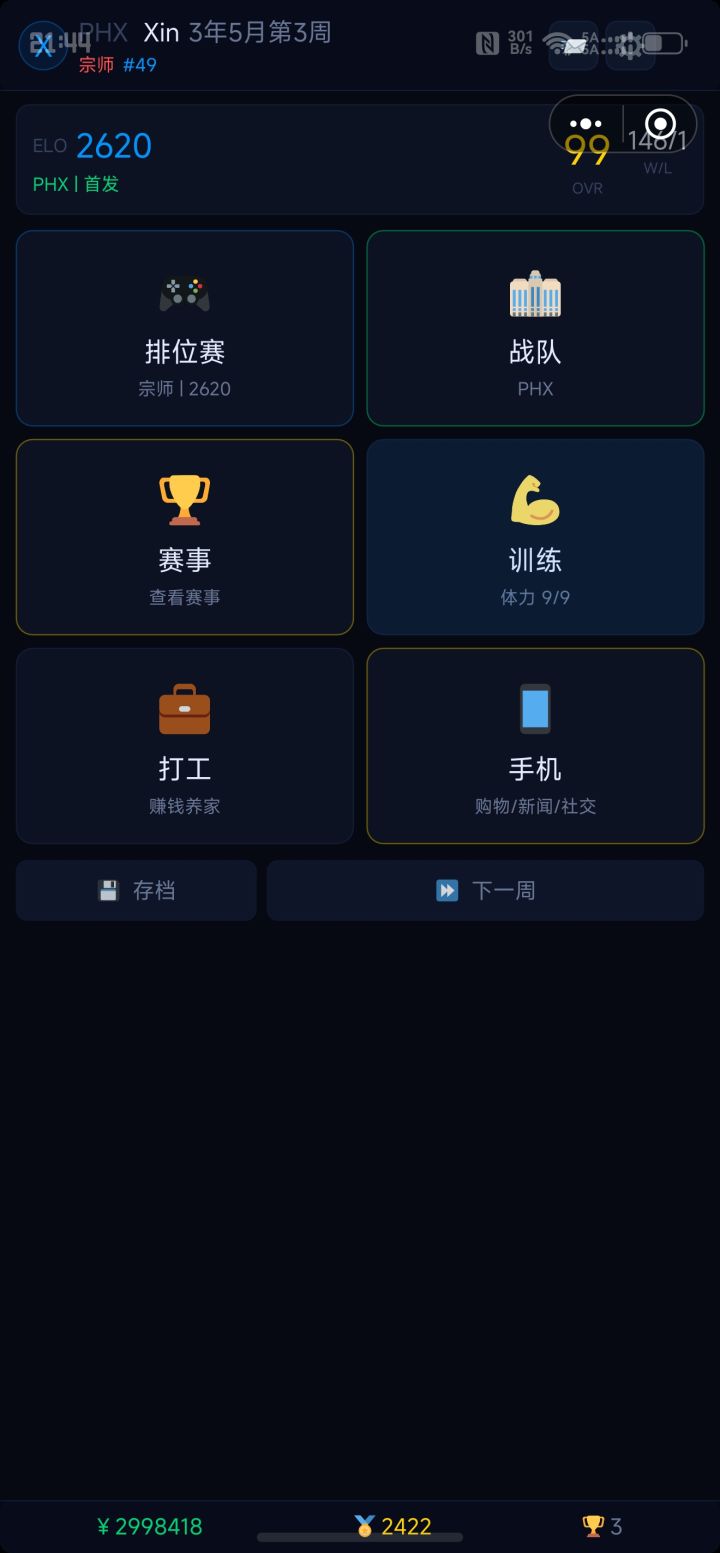Open the three-dot overflow menu
The height and width of the screenshot is (1553, 720).
pos(586,122)
